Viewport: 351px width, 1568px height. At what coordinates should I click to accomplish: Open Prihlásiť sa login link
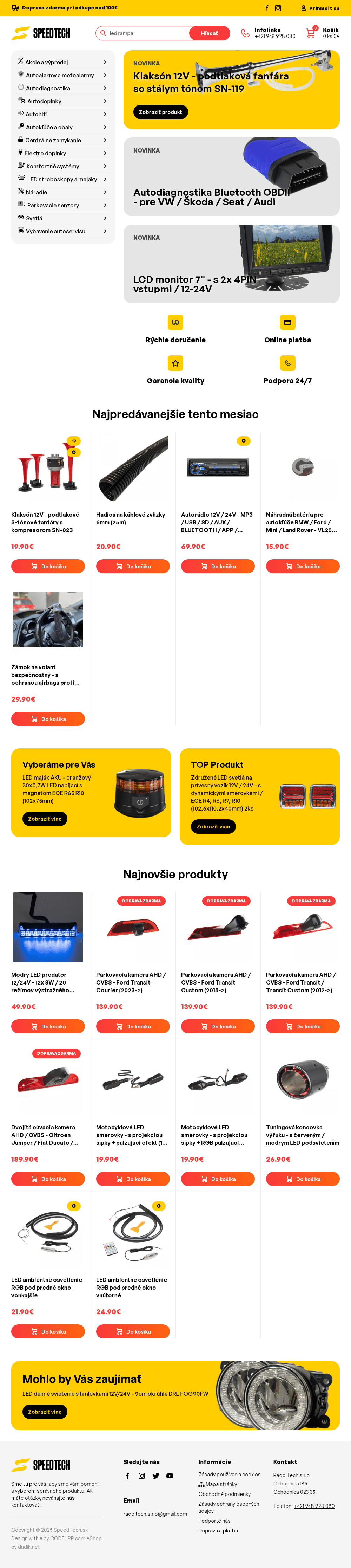[320, 8]
